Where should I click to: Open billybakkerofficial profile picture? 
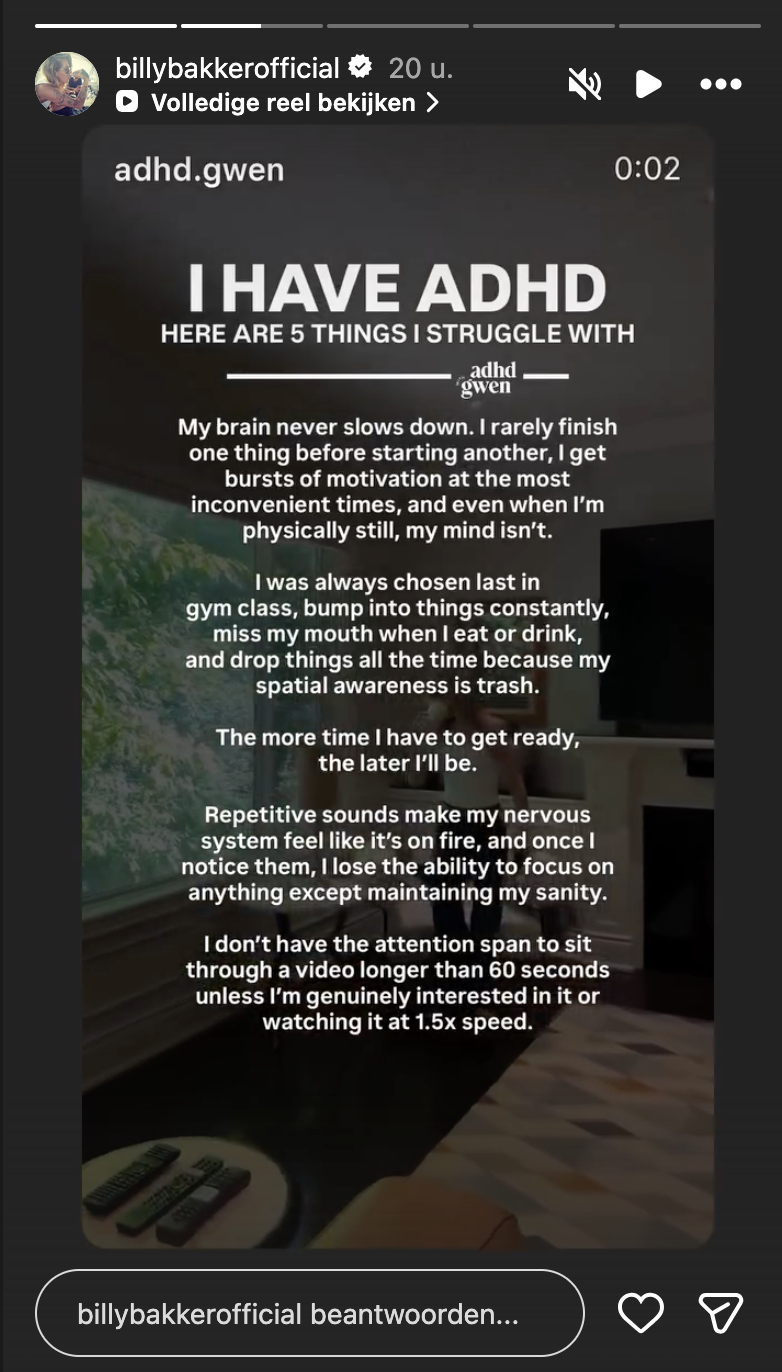pyautogui.click(x=67, y=84)
